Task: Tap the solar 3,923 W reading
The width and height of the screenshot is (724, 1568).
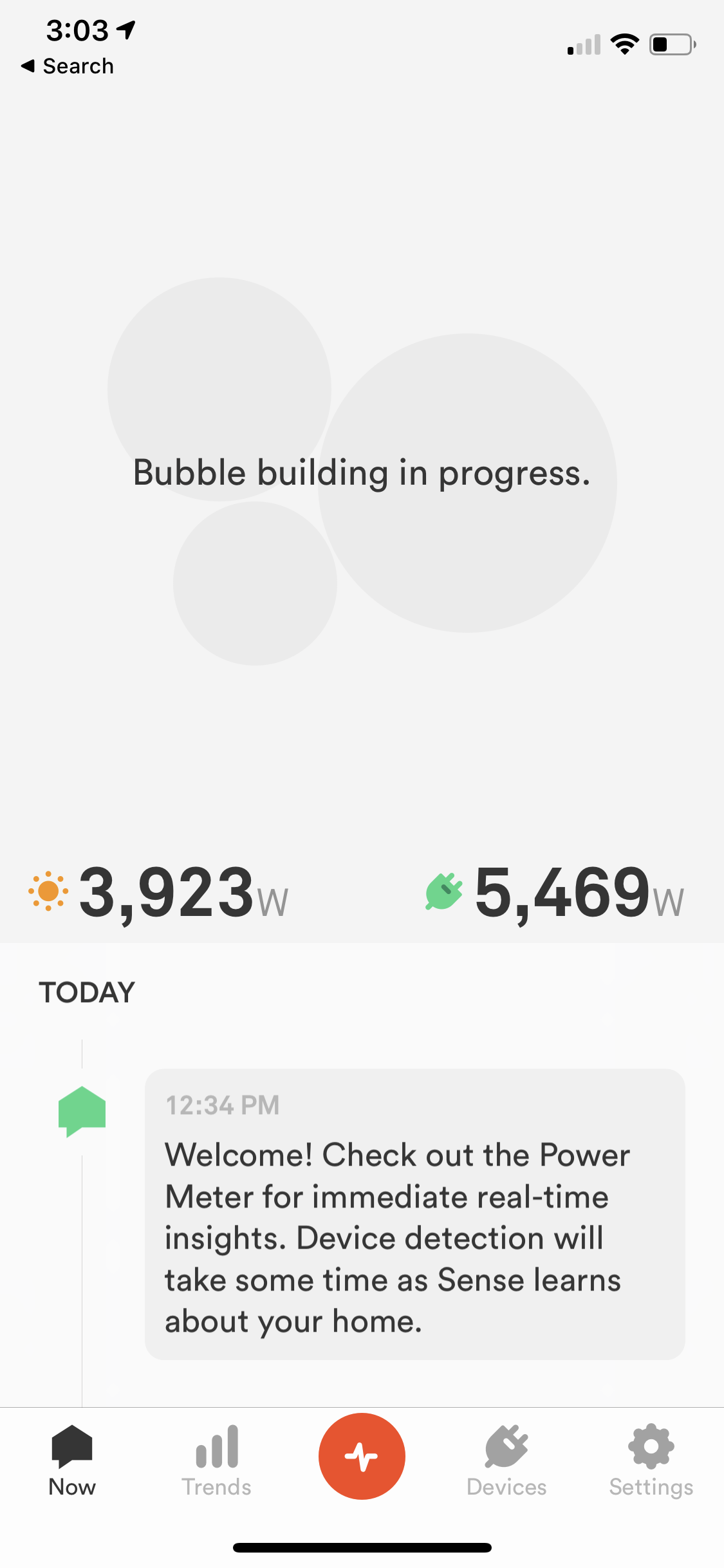Action: (160, 893)
